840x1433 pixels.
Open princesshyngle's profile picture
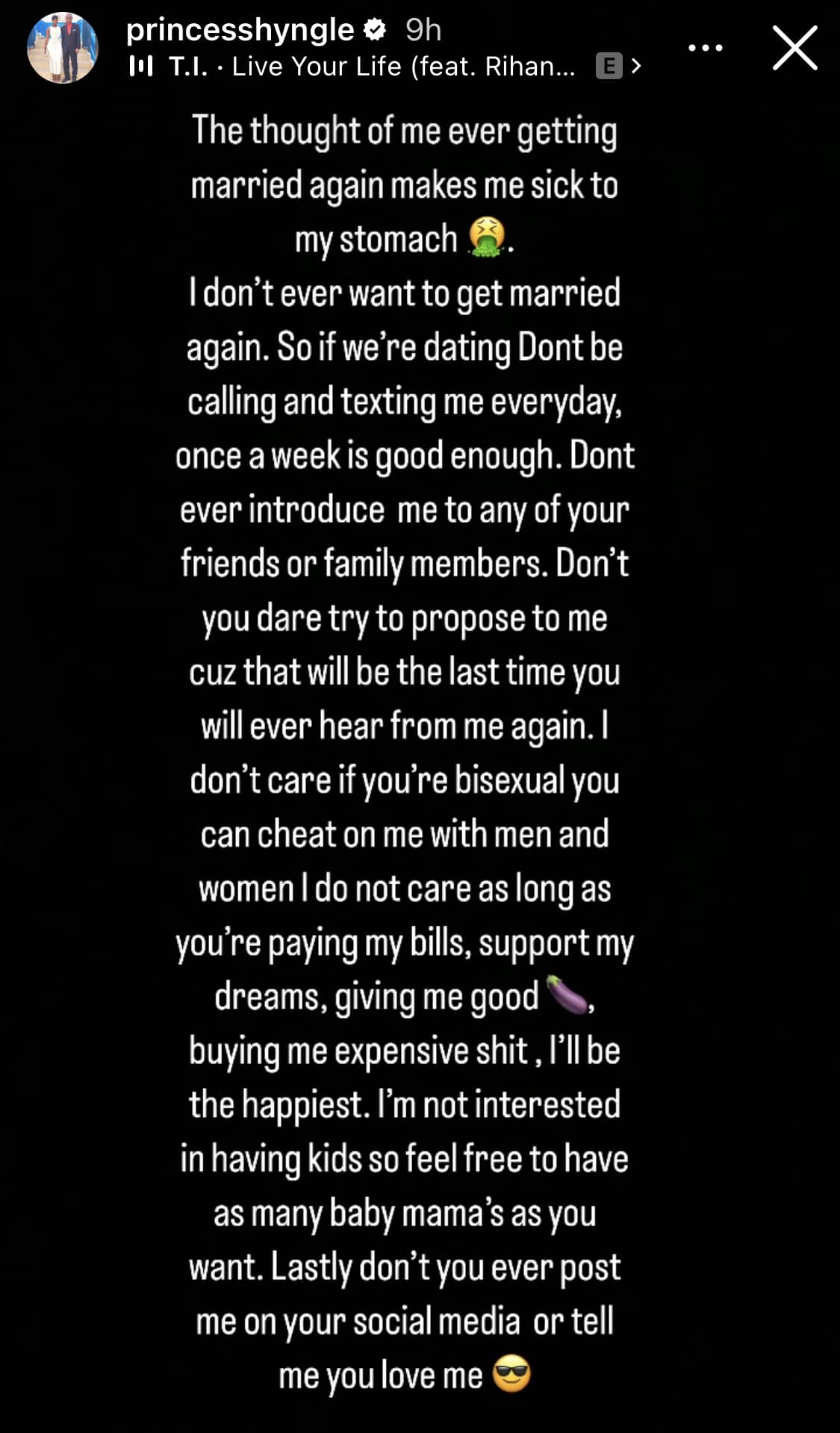[63, 47]
